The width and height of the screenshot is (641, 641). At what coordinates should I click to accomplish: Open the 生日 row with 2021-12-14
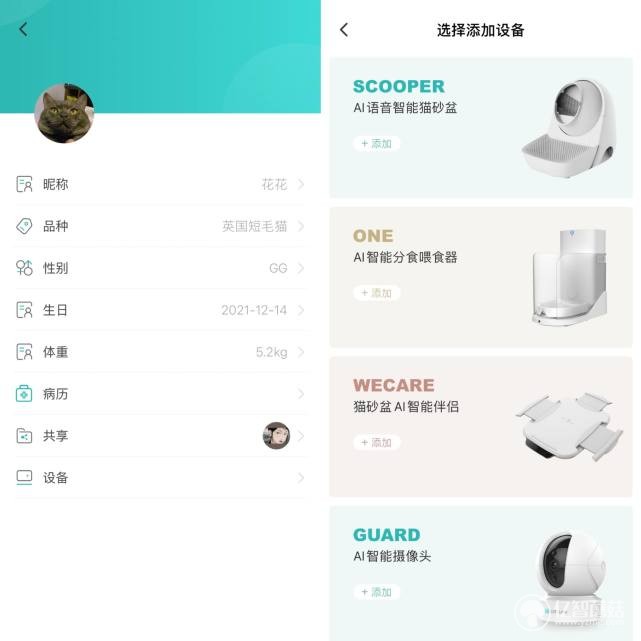pyautogui.click(x=160, y=310)
